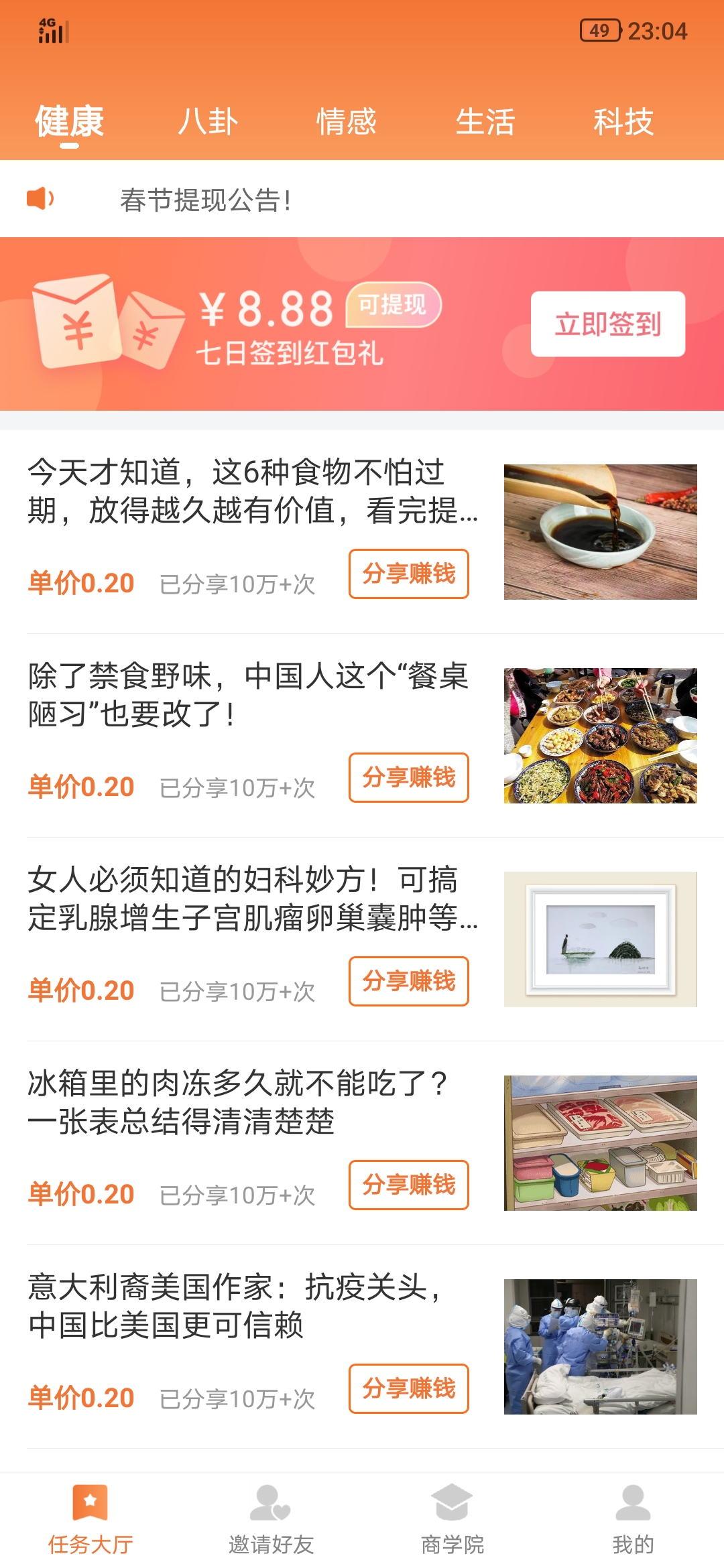Open the 冰箱里的肉 article

[x=238, y=1102]
